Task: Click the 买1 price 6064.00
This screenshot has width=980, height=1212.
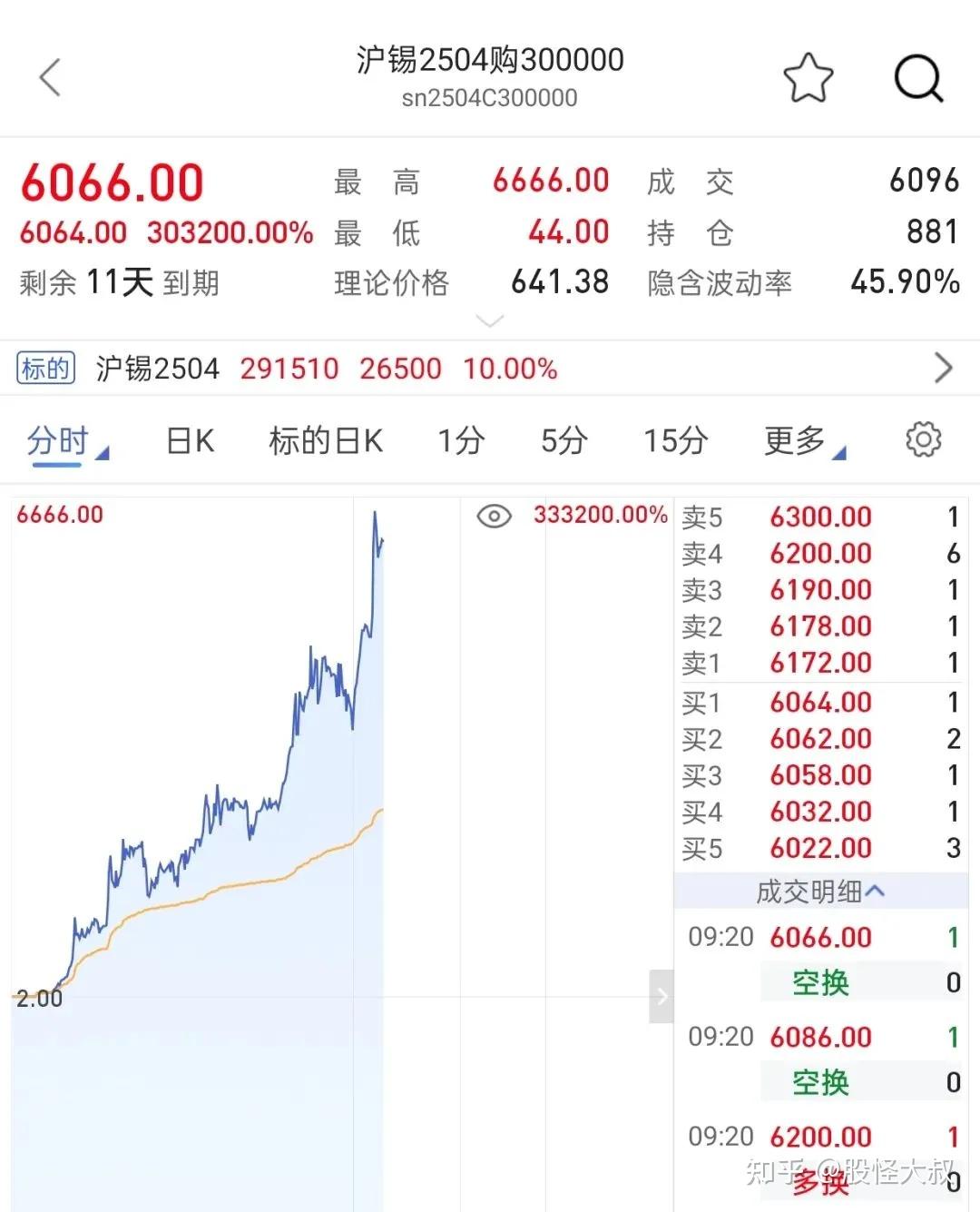Action: click(x=819, y=703)
